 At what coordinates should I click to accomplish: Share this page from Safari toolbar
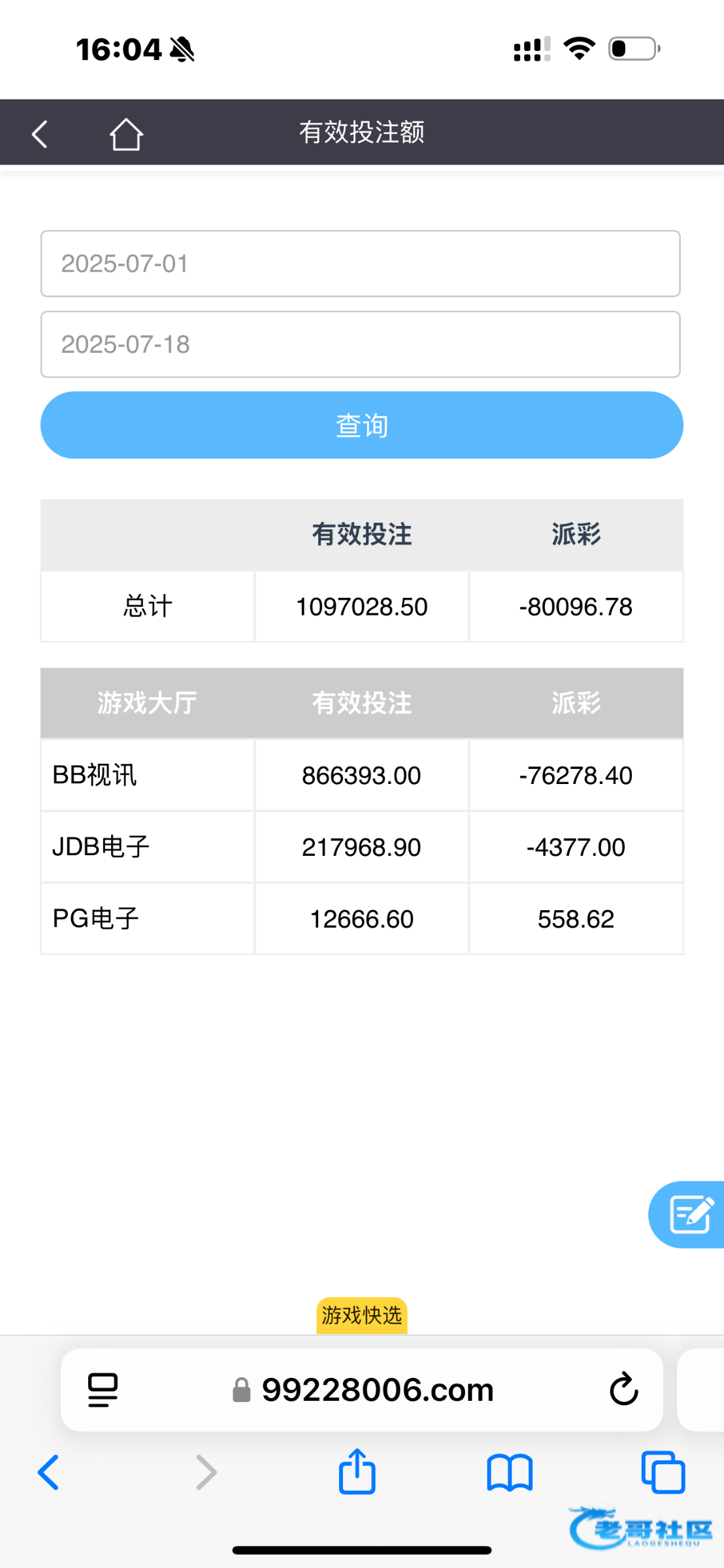[x=357, y=1471]
